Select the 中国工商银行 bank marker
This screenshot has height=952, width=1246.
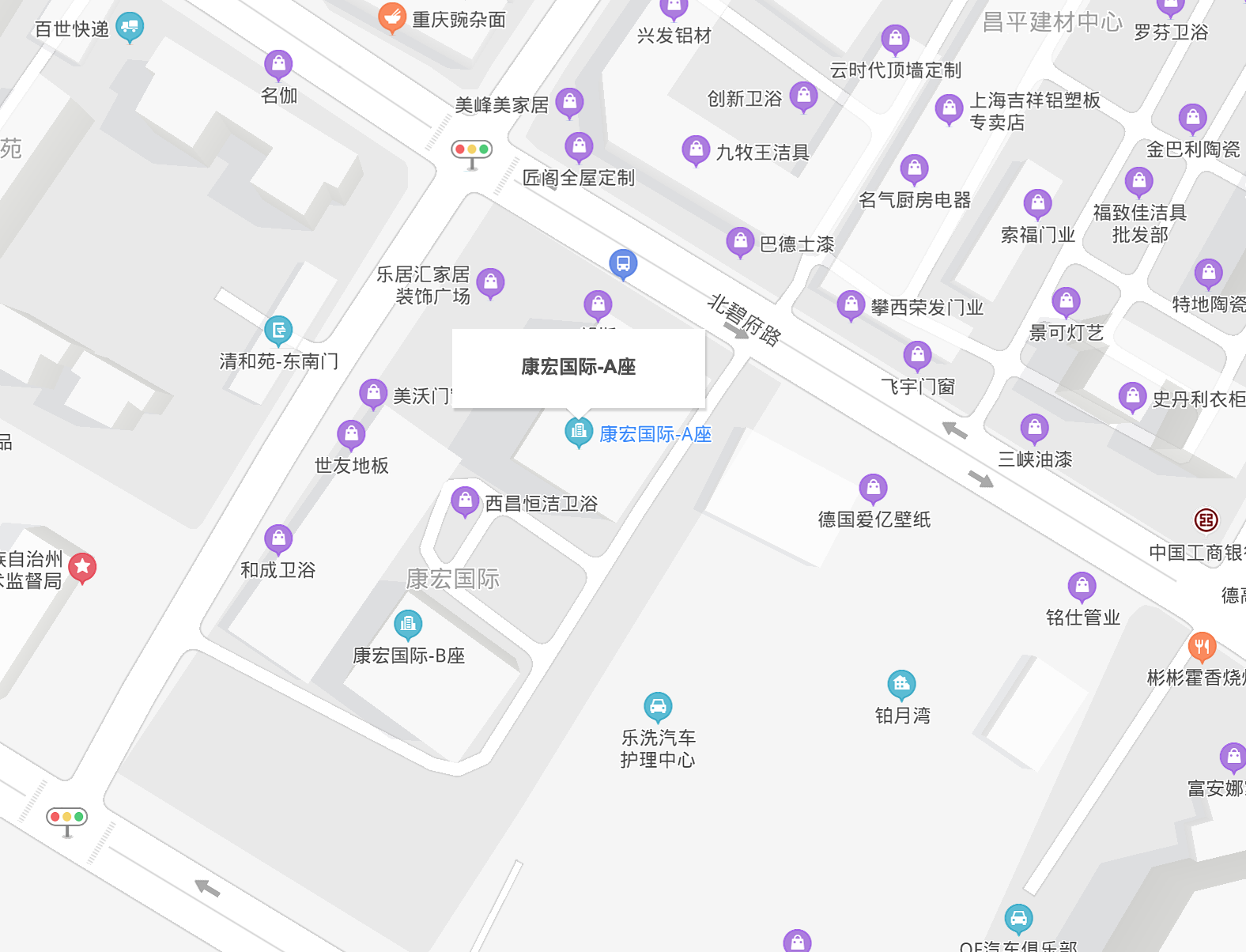coord(1206,520)
